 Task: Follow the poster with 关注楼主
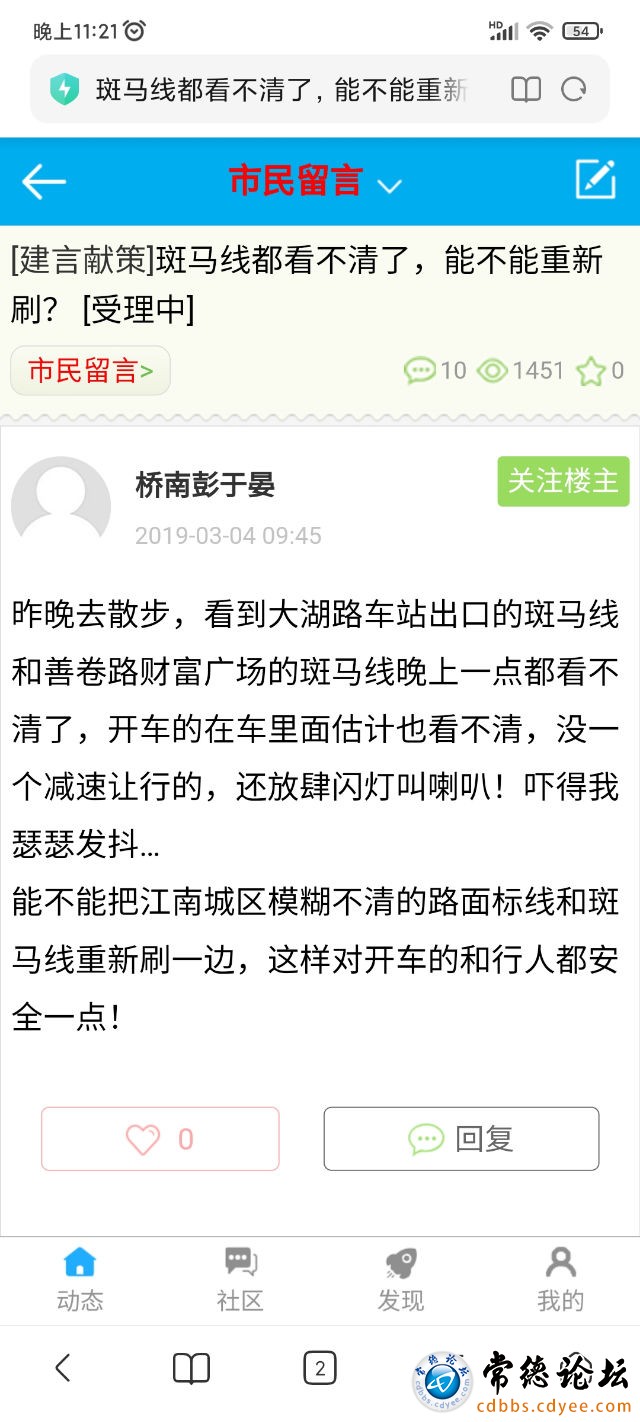coord(563,481)
